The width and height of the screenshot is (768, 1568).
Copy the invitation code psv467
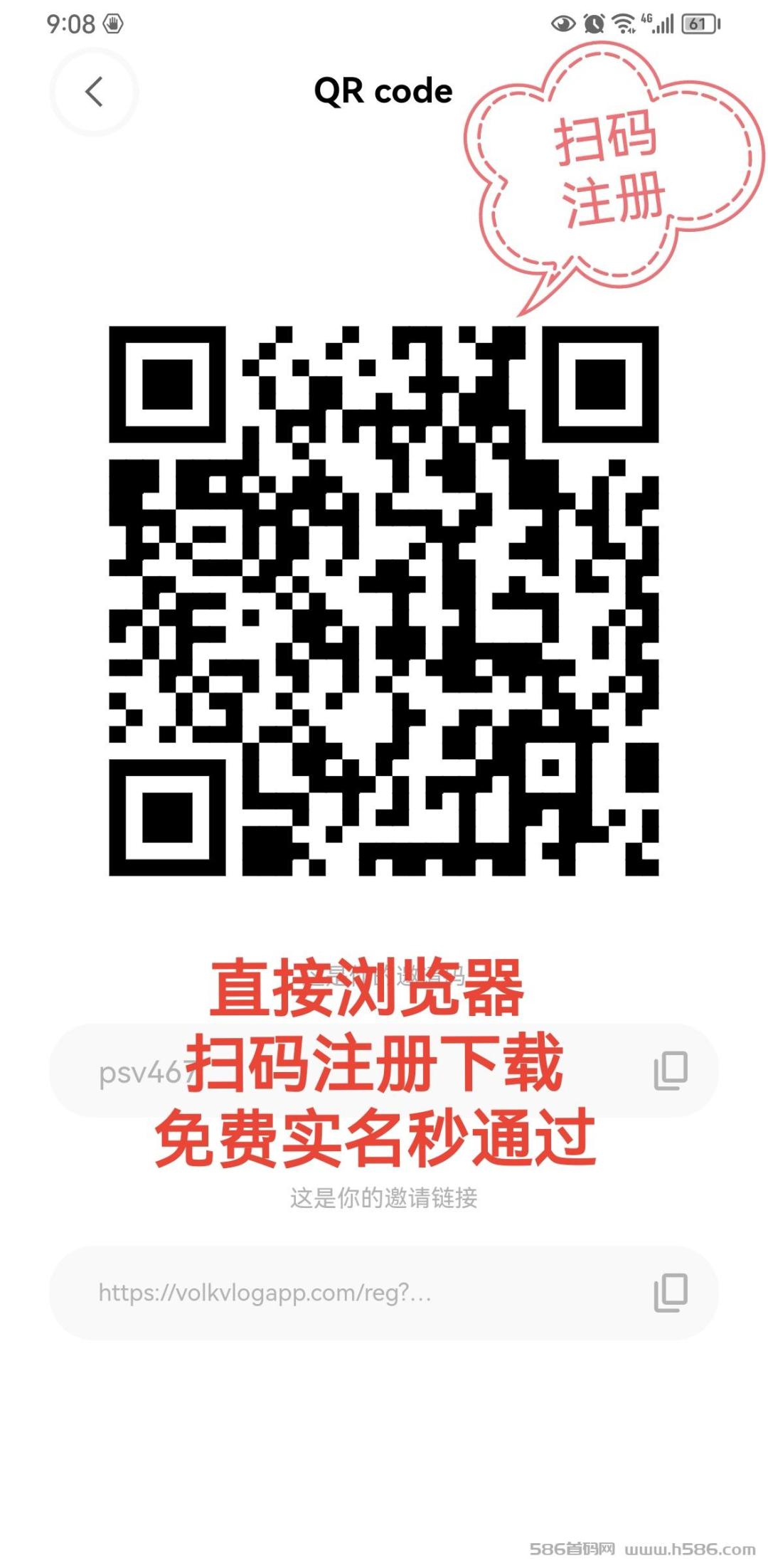click(x=670, y=1070)
